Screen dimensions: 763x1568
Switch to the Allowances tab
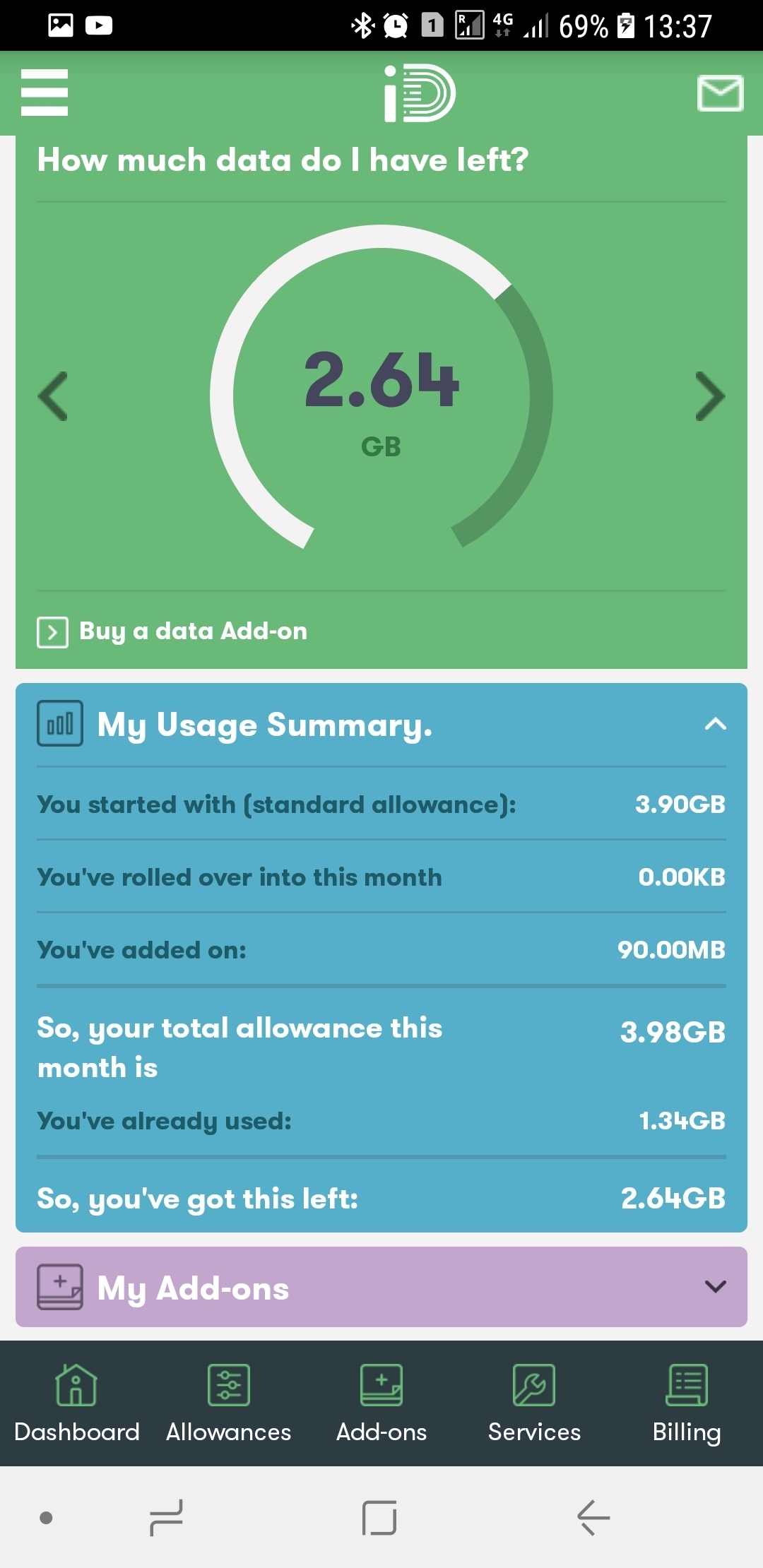[x=229, y=1403]
